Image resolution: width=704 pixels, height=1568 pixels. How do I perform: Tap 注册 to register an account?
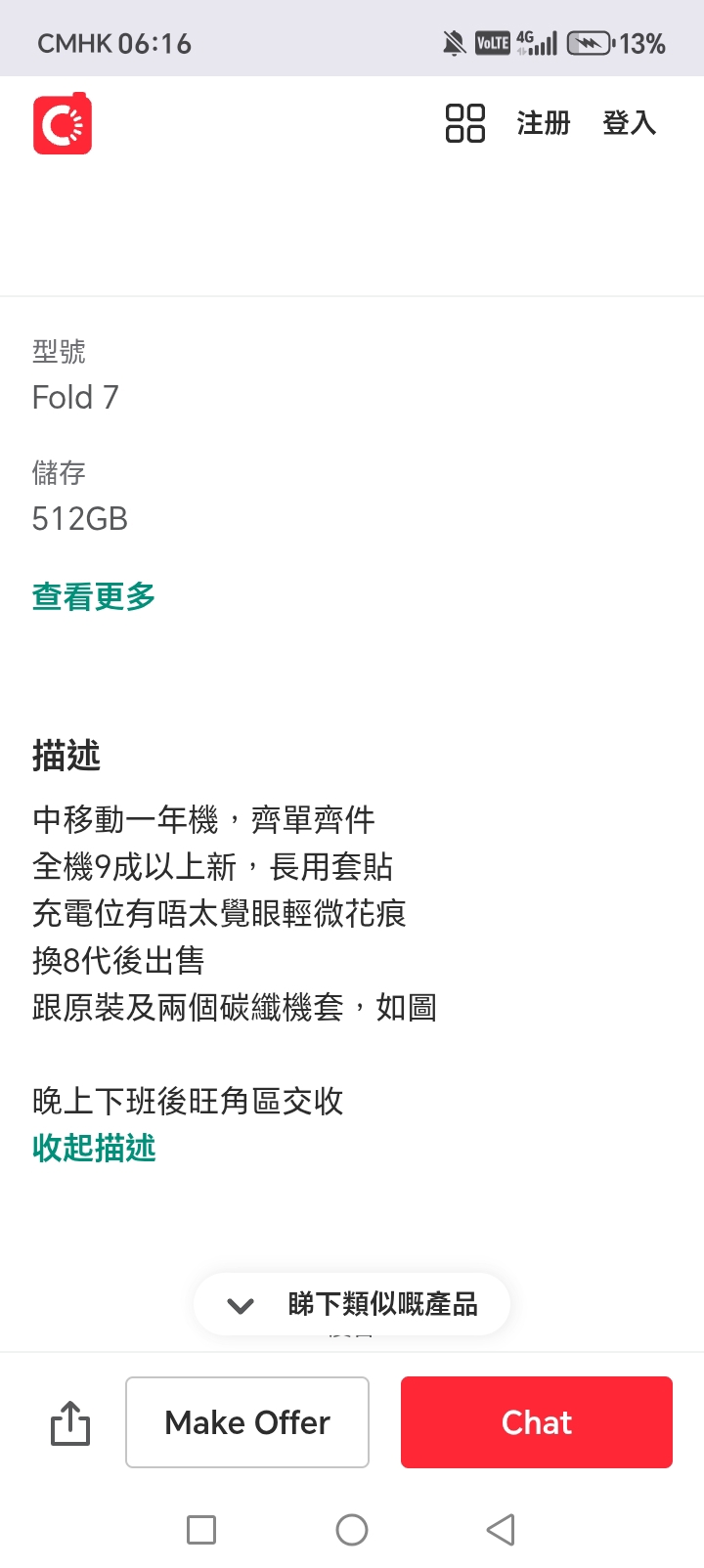point(544,123)
